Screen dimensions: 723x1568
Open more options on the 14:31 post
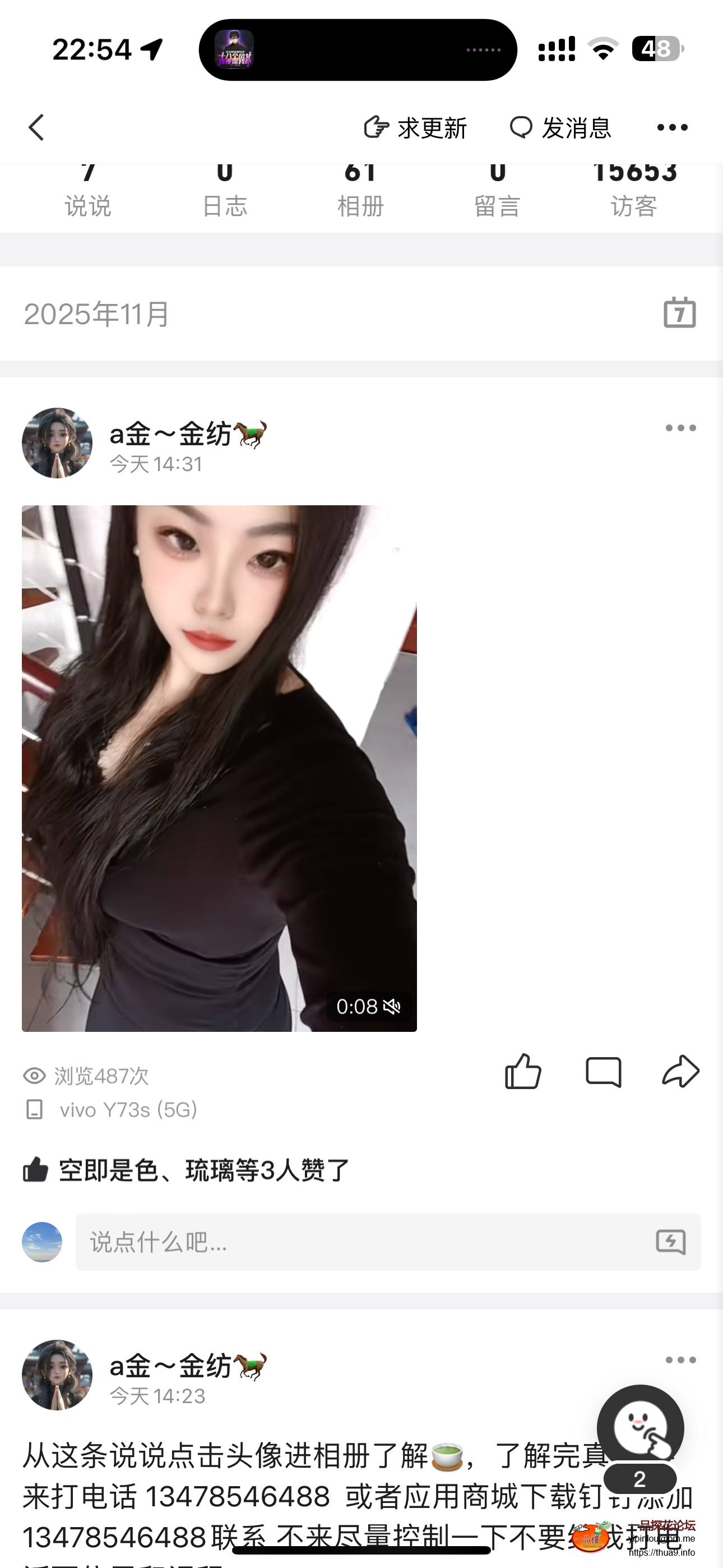tap(680, 428)
